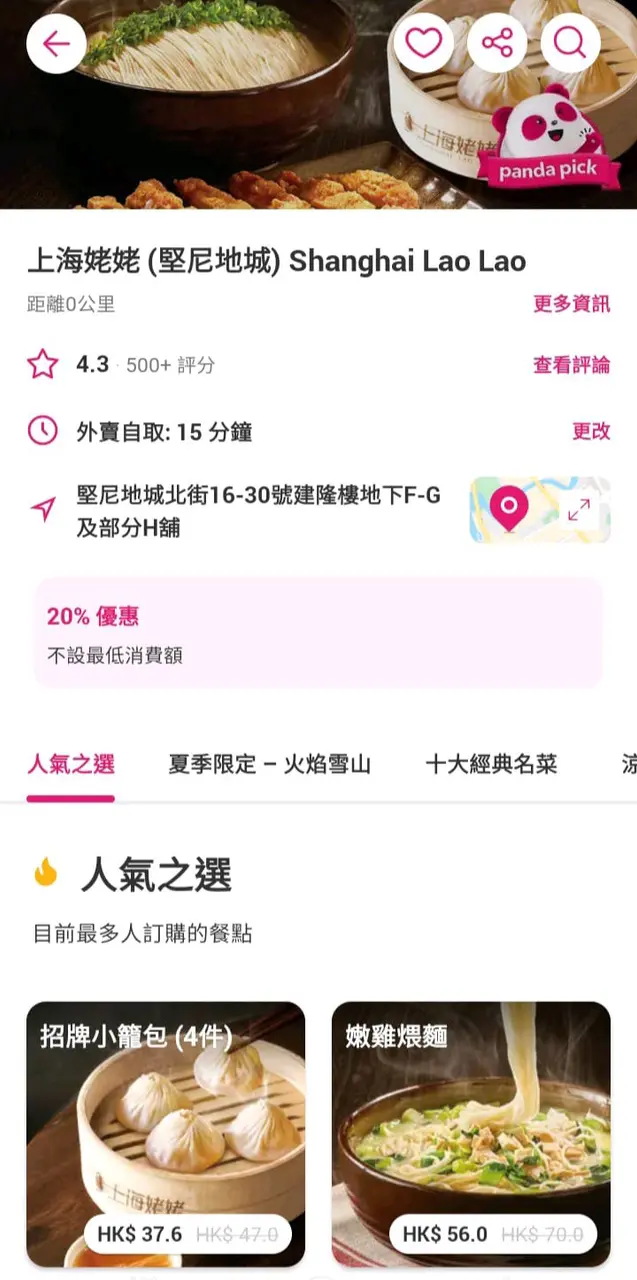Add restaurant to favorites with heart
The width and height of the screenshot is (637, 1280).
point(424,44)
